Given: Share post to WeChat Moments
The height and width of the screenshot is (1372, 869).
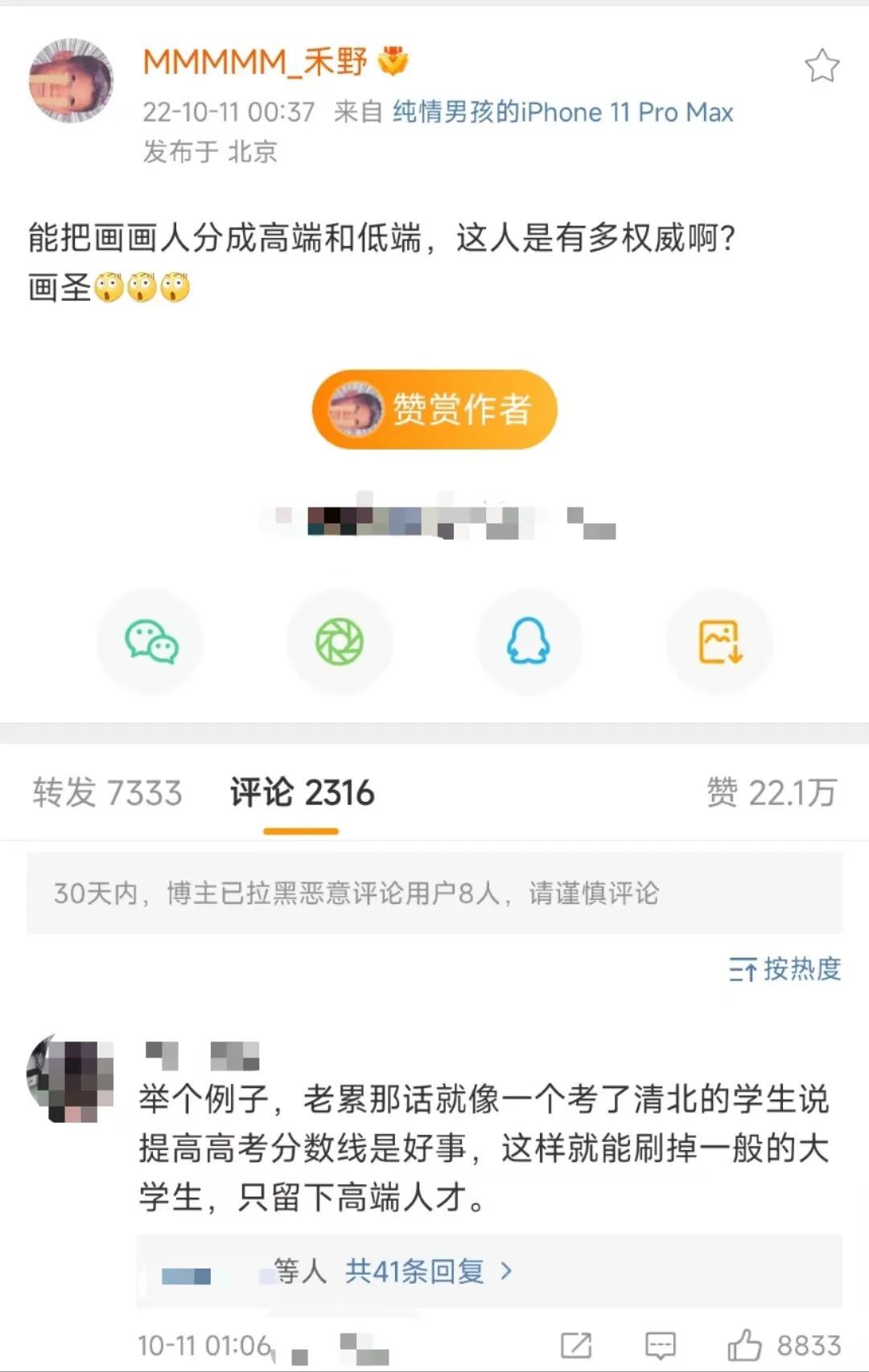Looking at the screenshot, I should click(x=339, y=642).
